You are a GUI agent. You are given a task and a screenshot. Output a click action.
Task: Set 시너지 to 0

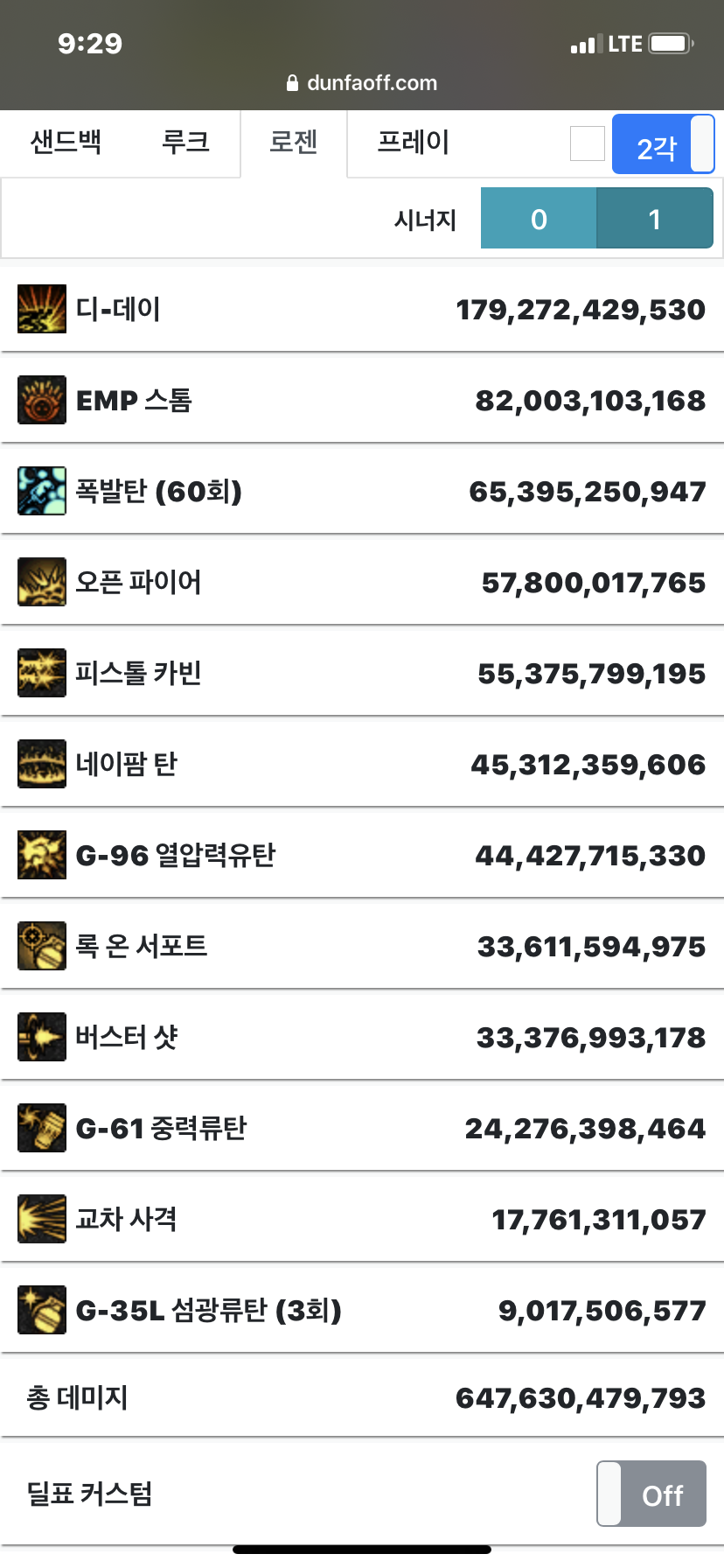(539, 219)
